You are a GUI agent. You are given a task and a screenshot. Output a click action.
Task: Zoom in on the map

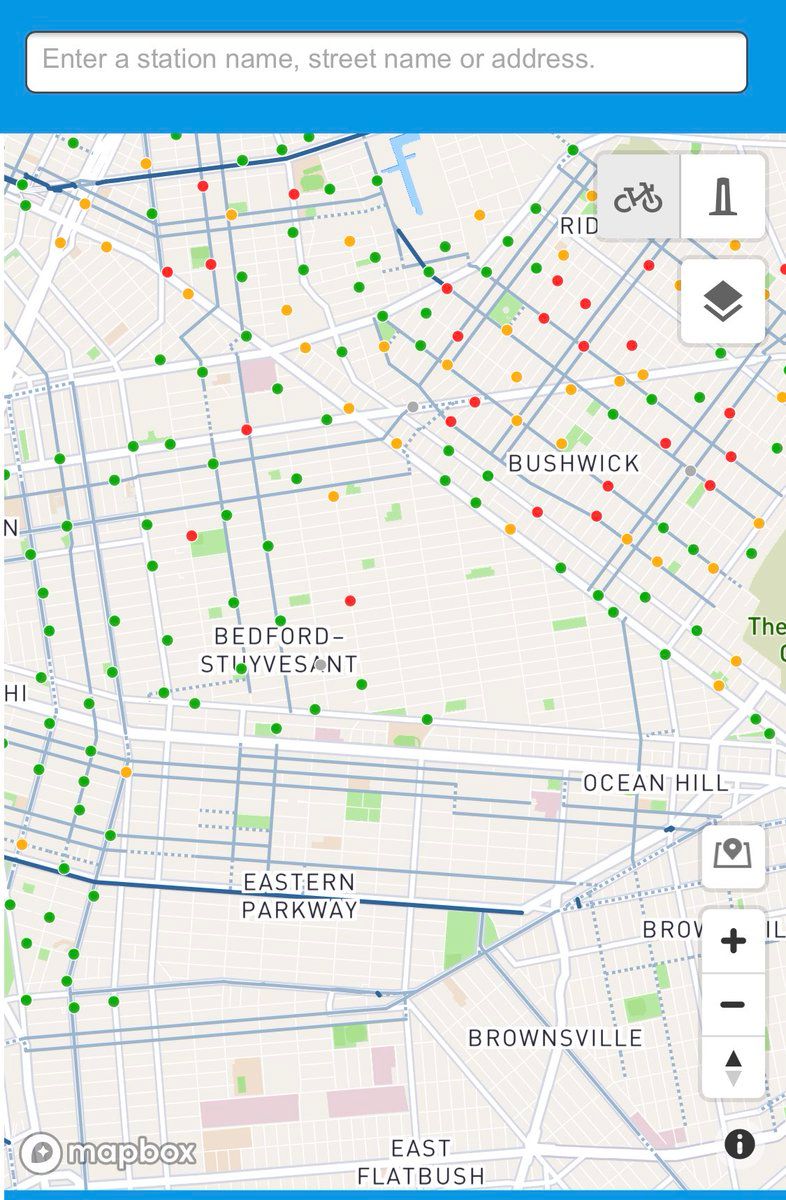pyautogui.click(x=733, y=941)
